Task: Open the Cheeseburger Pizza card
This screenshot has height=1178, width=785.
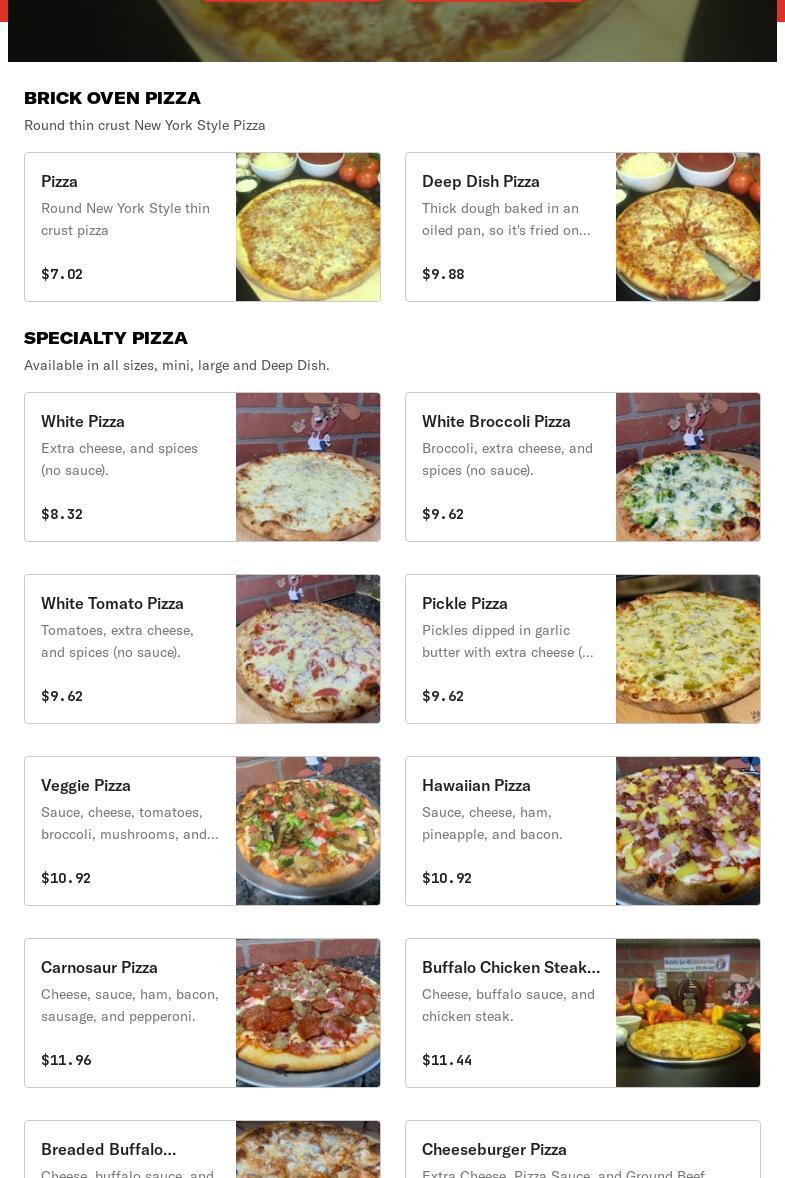Action: click(582, 1150)
